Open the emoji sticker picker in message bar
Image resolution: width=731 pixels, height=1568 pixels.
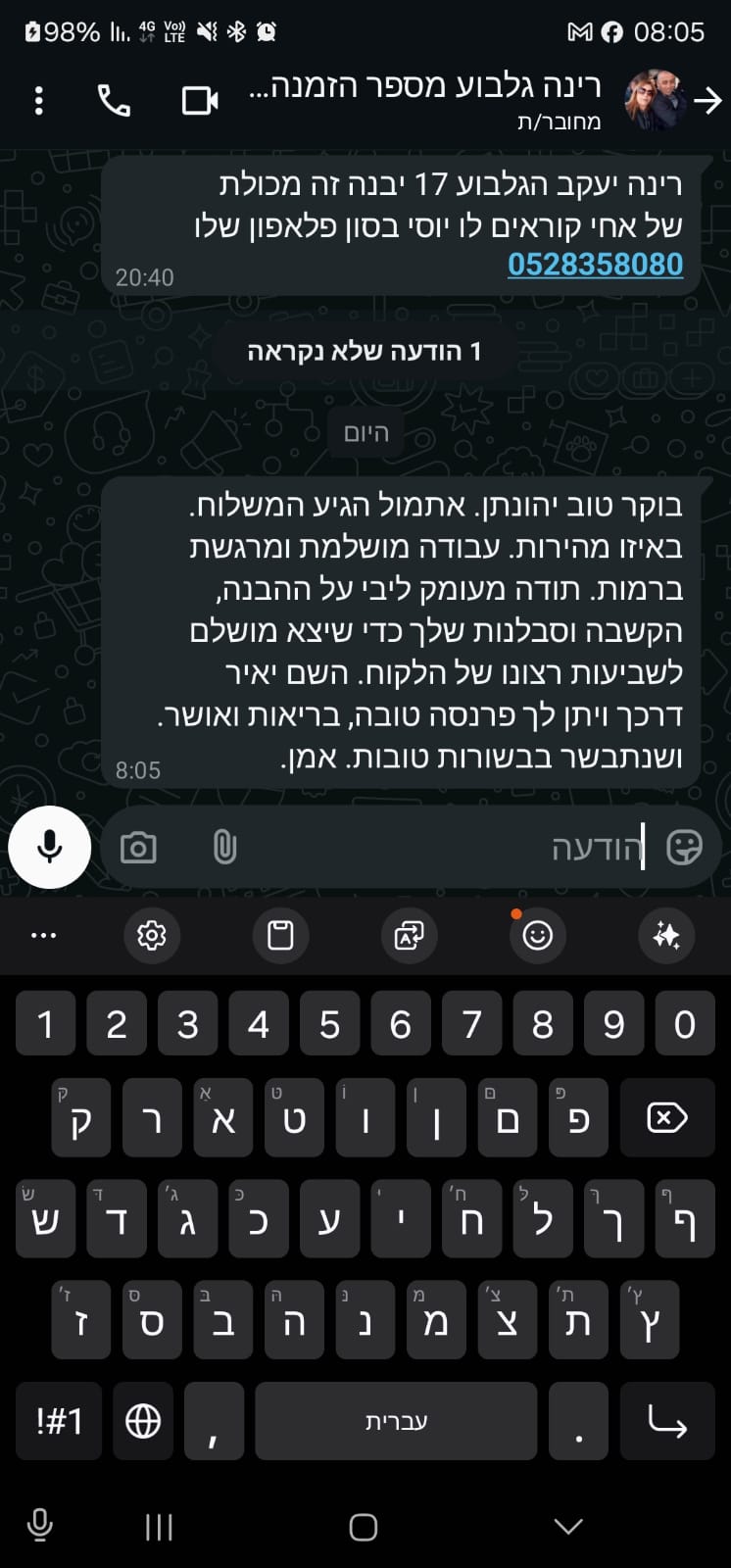[x=684, y=848]
